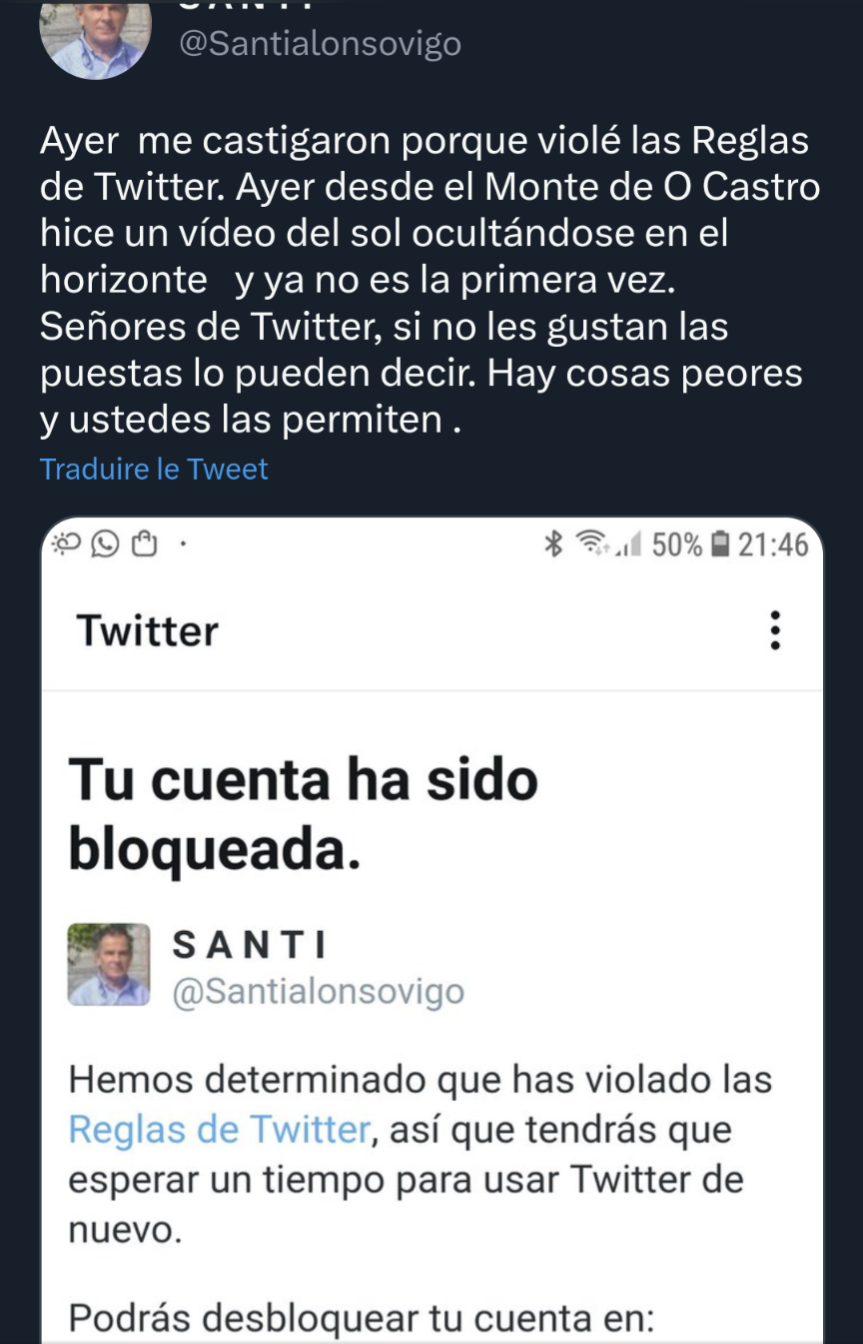The width and height of the screenshot is (863, 1344).
Task: Open the attached screenshot image in the tweet
Action: tap(432, 930)
